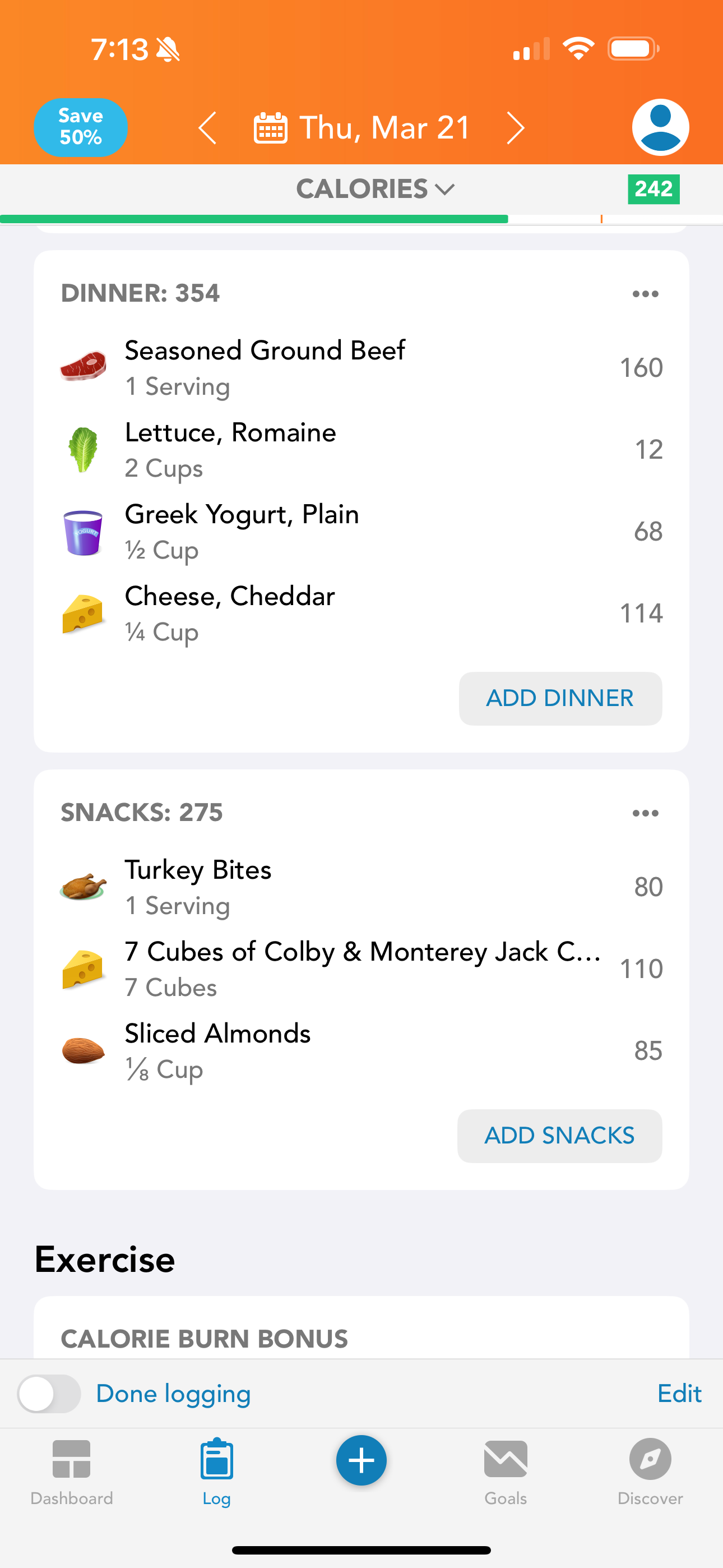
Task: Tap Add Snacks to log a snack
Action: coord(559,1135)
